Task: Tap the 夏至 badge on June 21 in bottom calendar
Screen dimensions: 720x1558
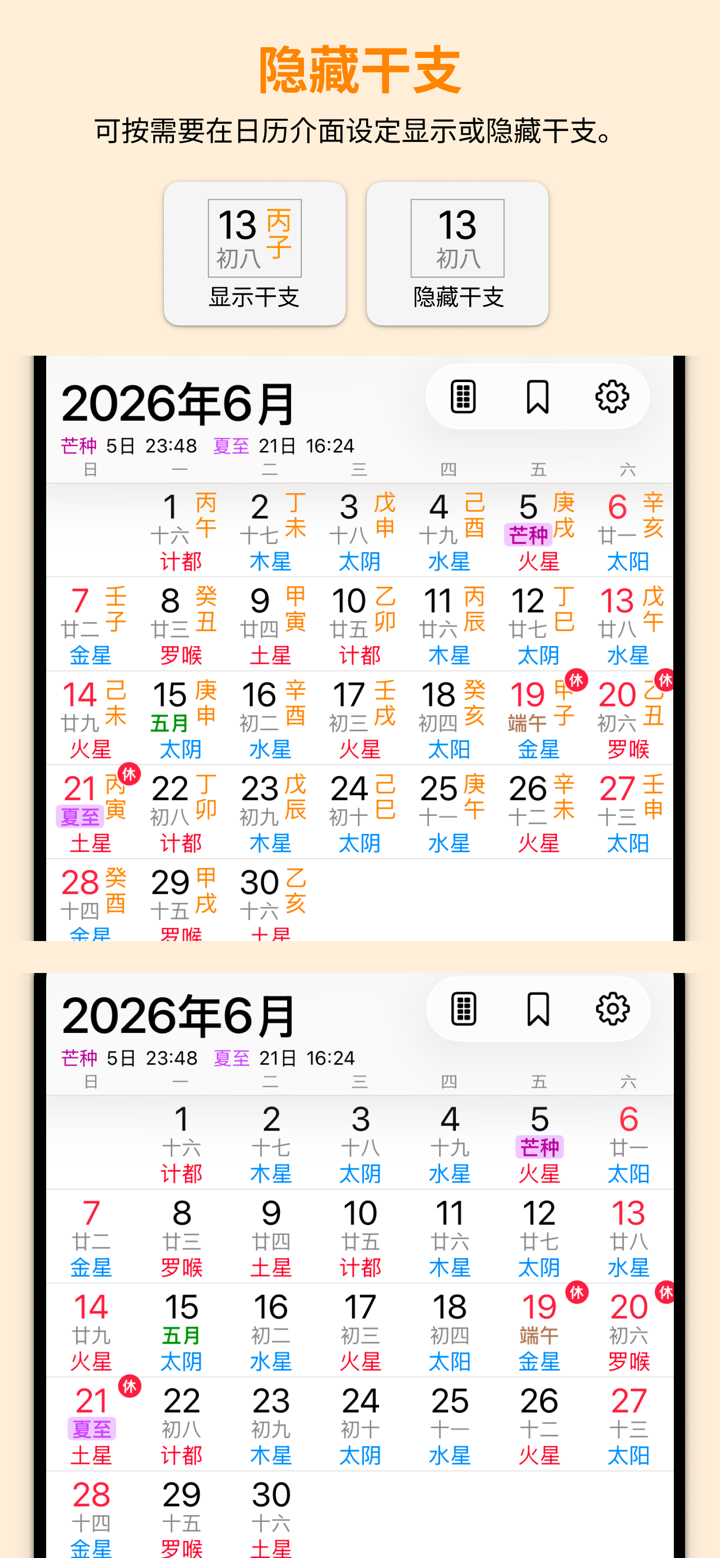Action: pos(91,1430)
